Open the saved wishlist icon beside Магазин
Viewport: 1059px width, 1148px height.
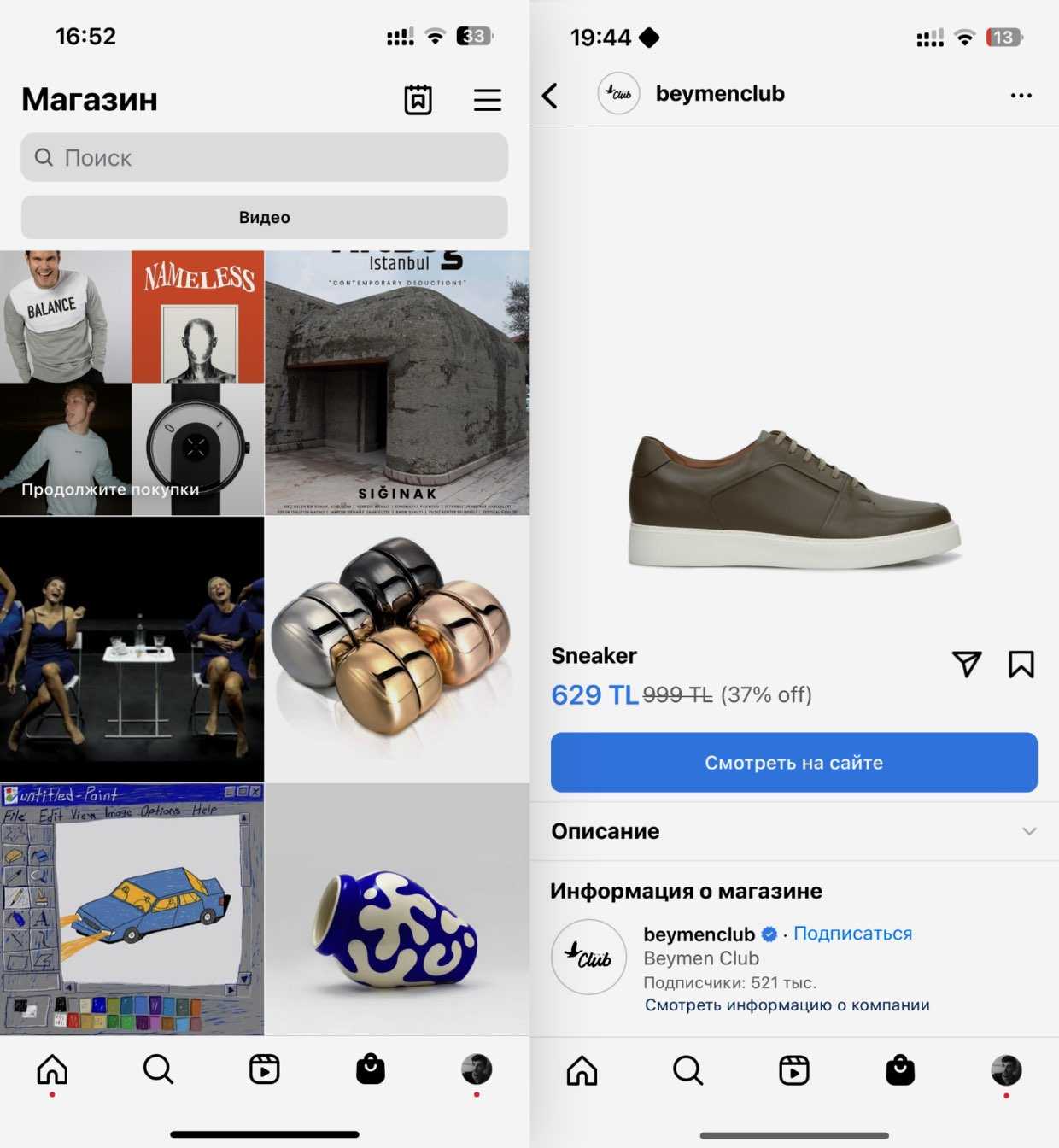coord(418,100)
